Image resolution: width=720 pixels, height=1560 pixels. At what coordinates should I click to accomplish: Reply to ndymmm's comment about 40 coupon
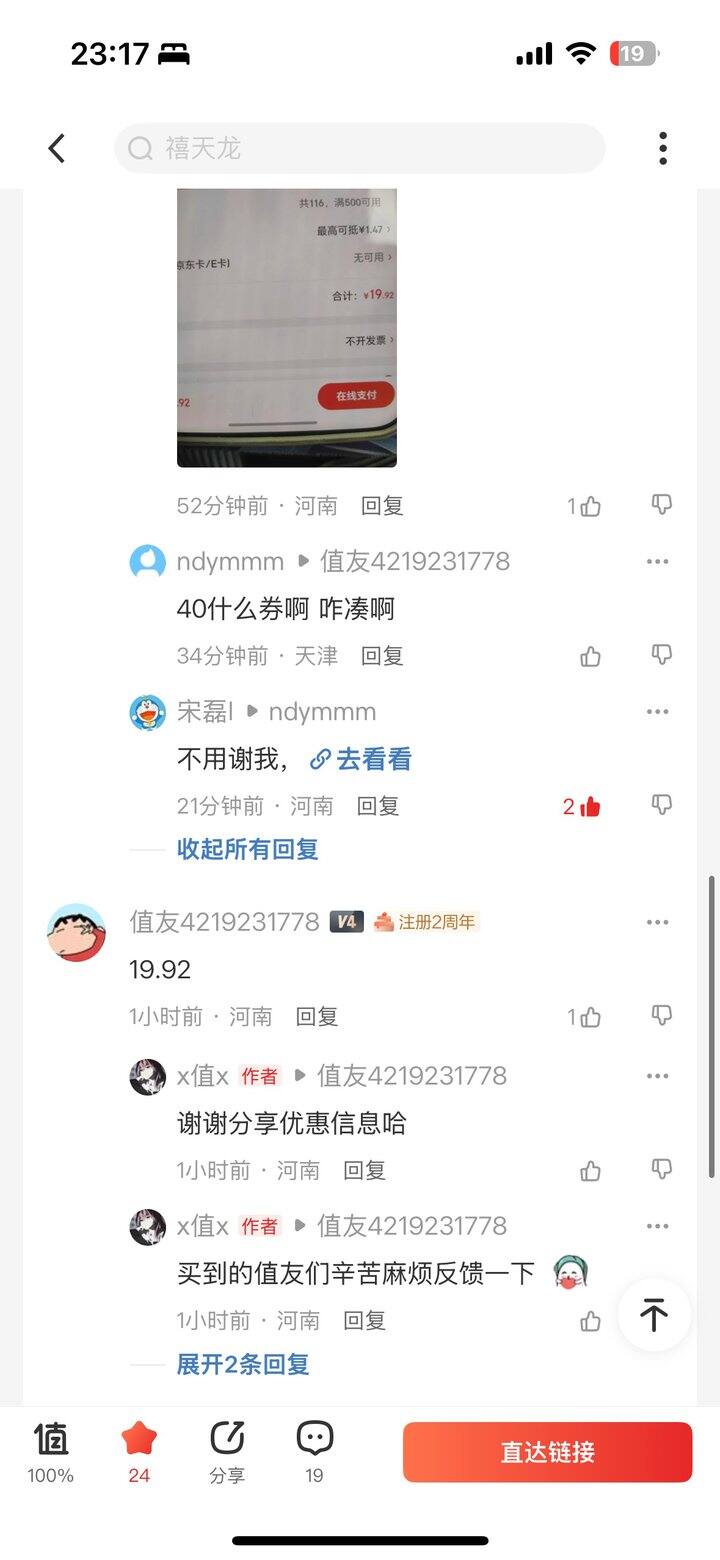(x=382, y=656)
